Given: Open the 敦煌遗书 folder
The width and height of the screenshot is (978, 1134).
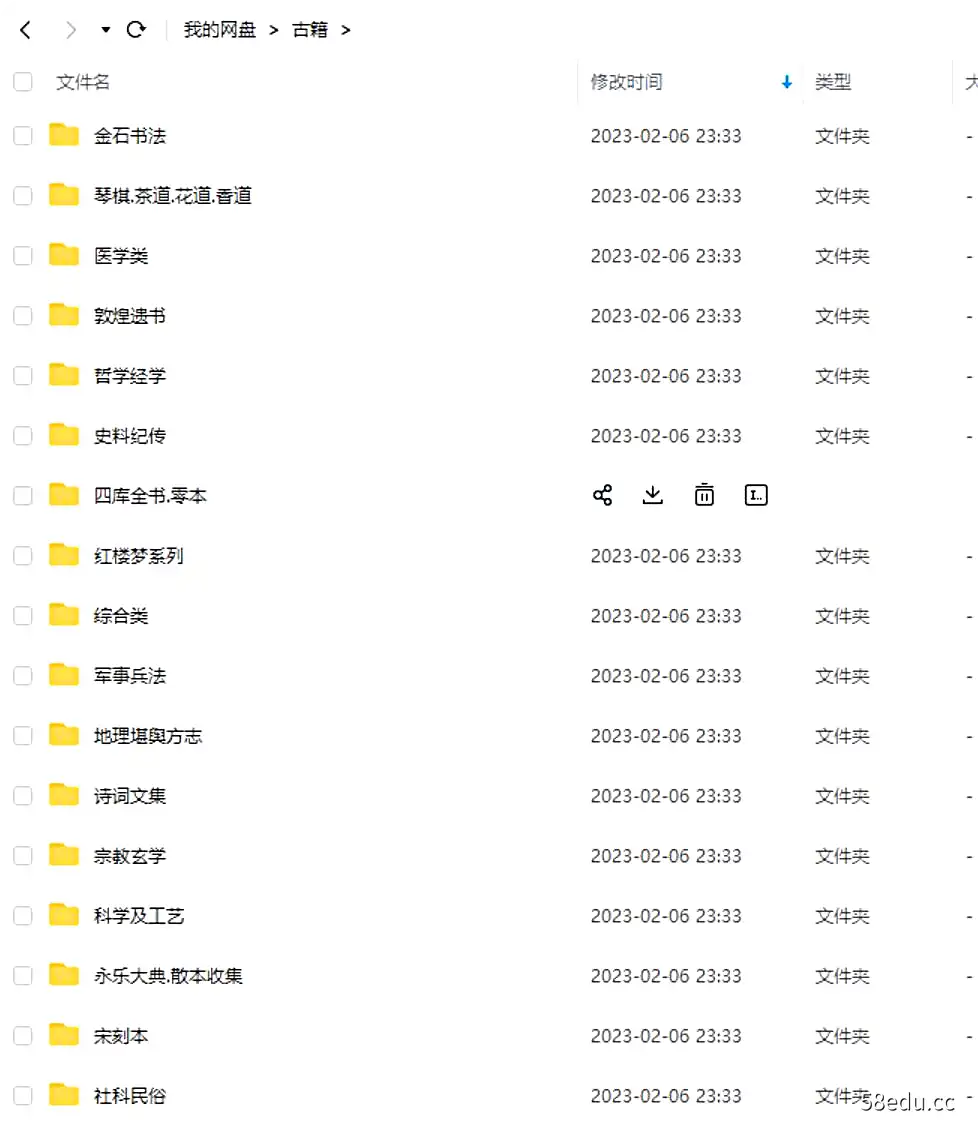Looking at the screenshot, I should point(130,316).
